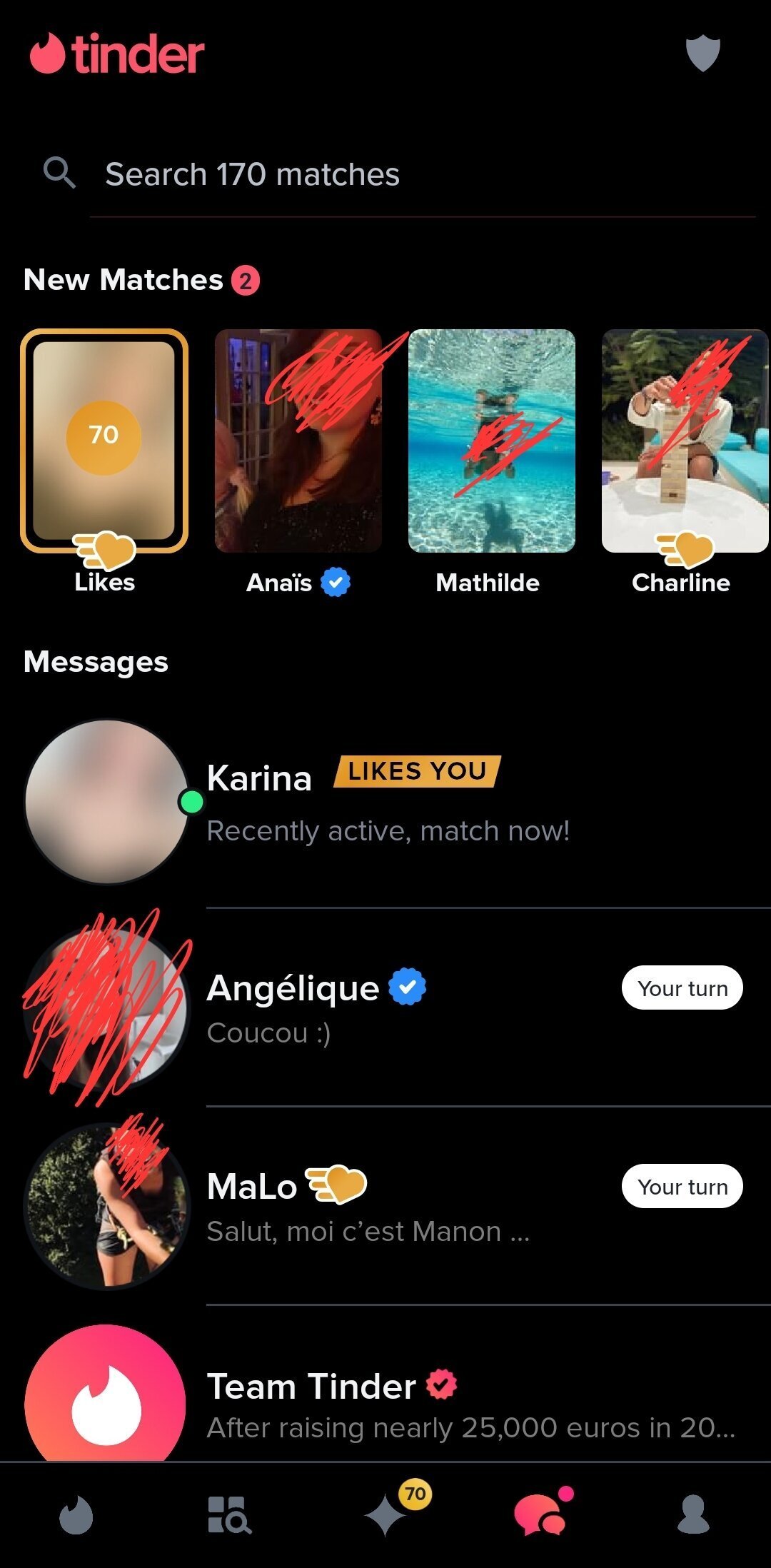Go to the profile tab
This screenshot has height=1568, width=771.
pos(692,1515)
